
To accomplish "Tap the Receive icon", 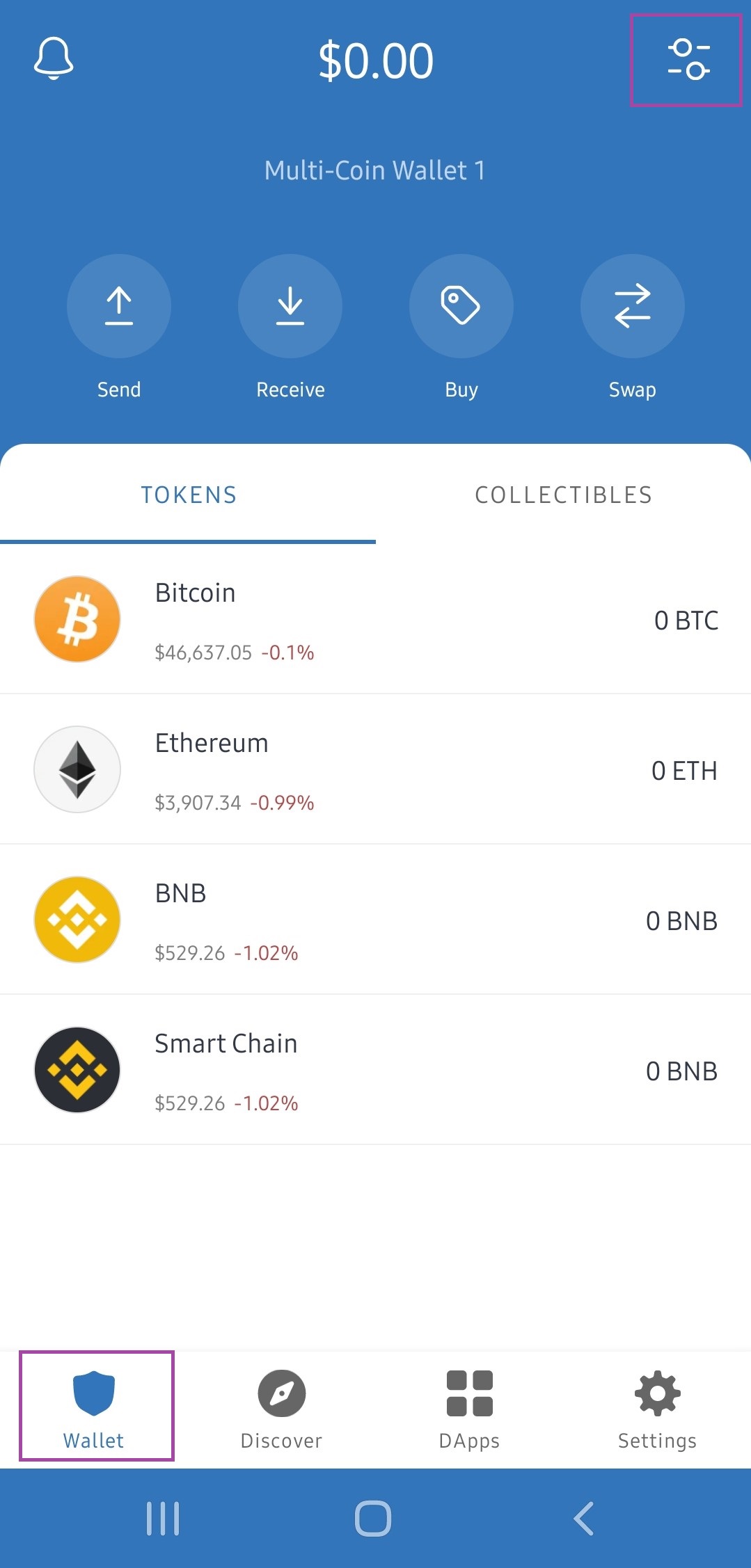I will pyautogui.click(x=290, y=306).
